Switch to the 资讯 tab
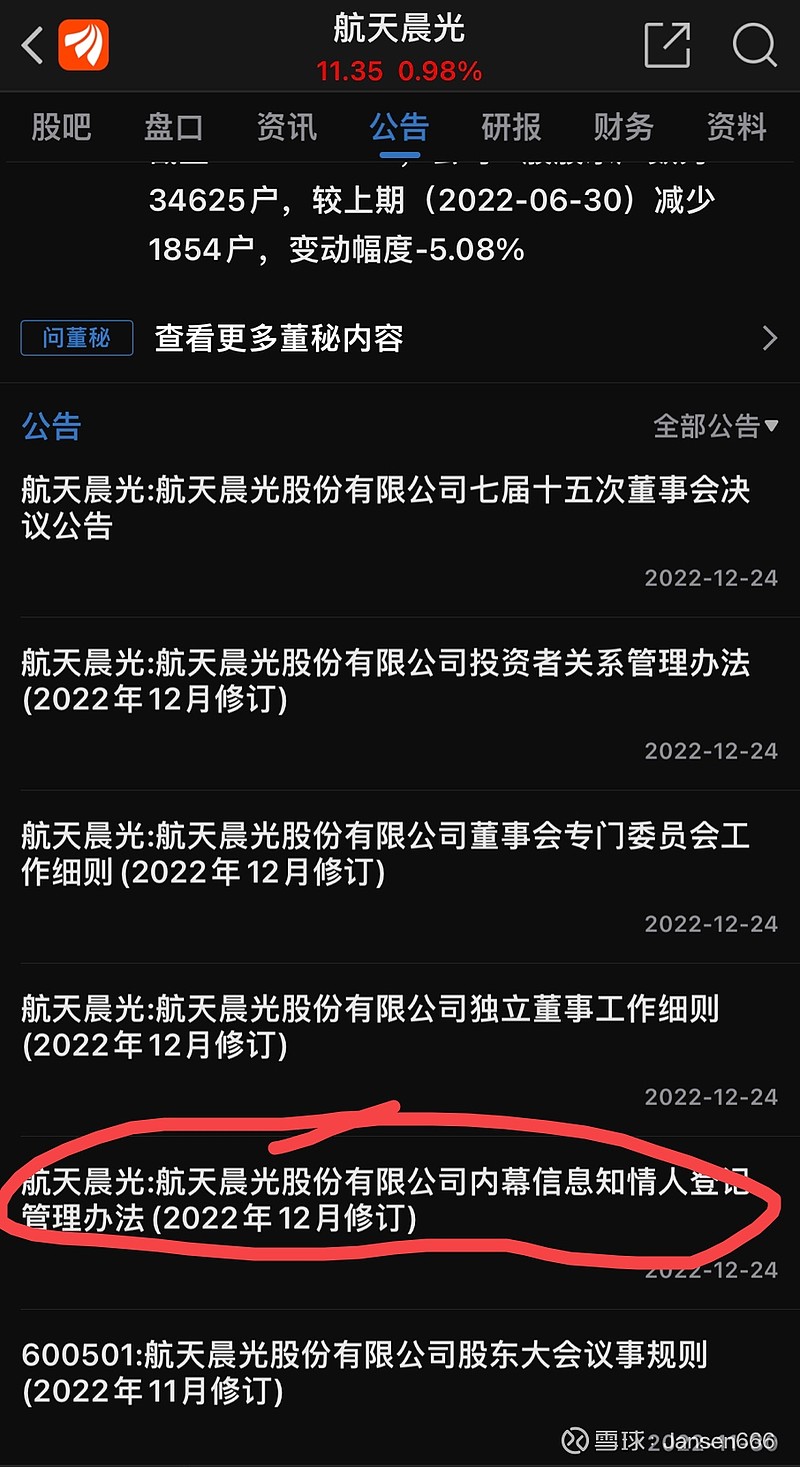 (x=287, y=127)
